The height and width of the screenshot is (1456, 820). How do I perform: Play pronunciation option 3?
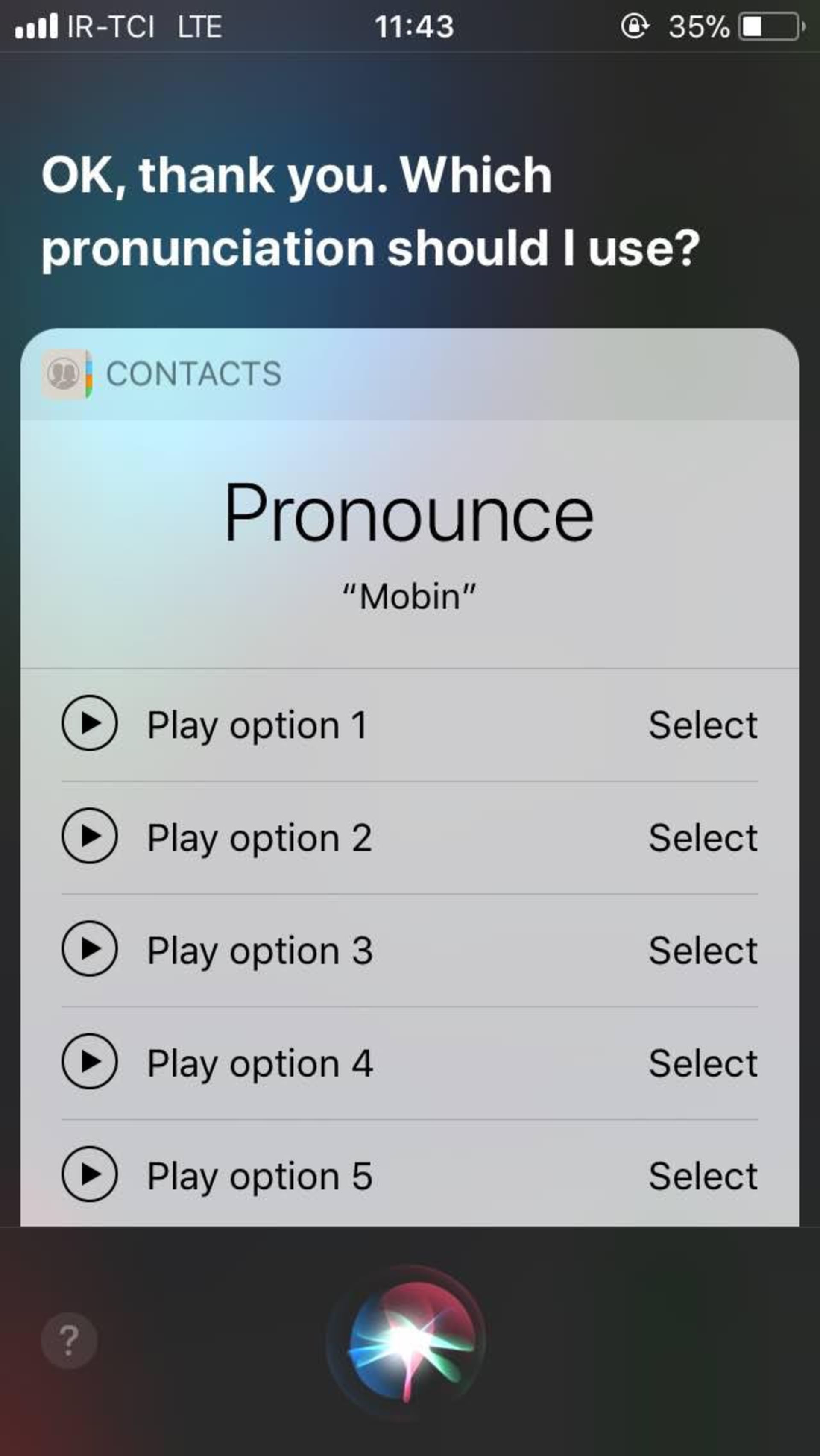[89, 949]
